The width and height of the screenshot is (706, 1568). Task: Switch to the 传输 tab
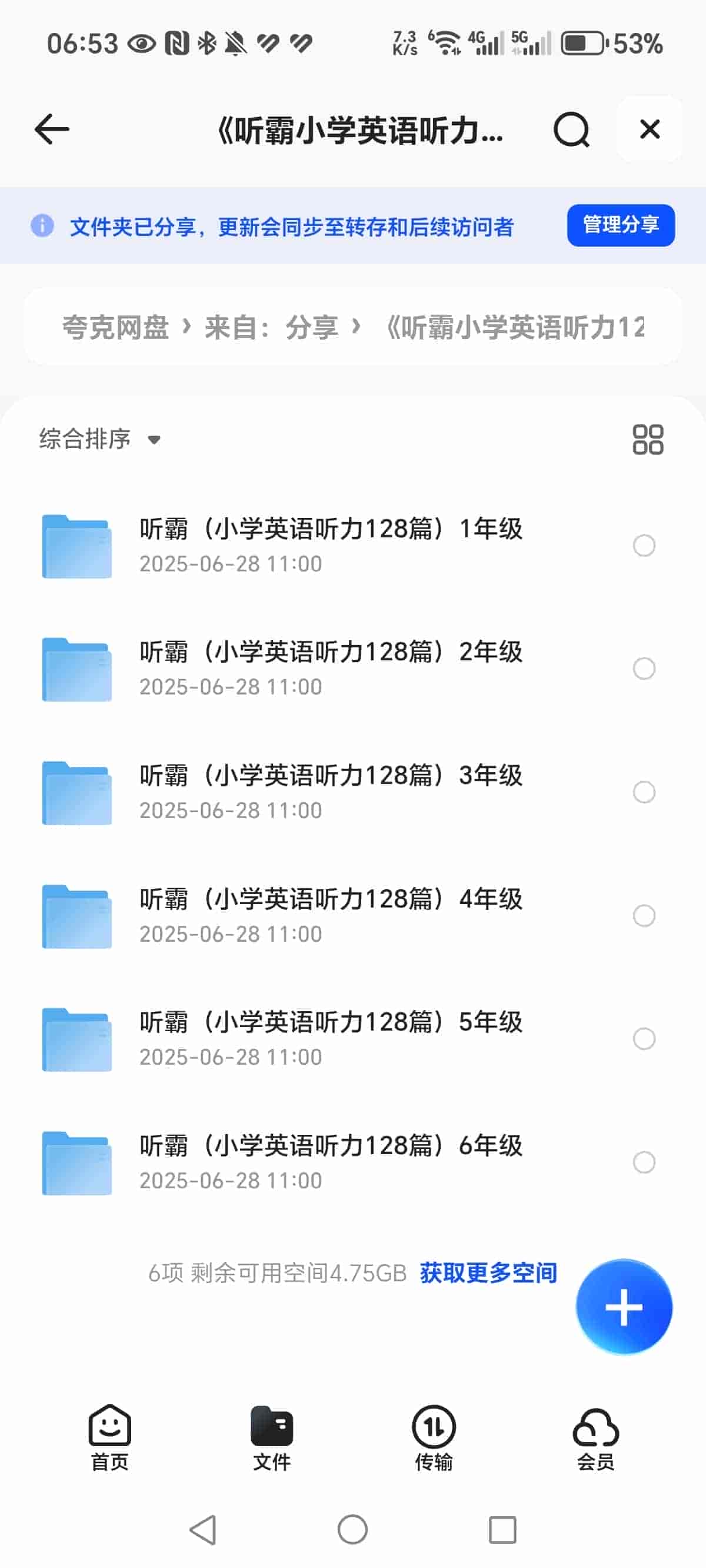tap(434, 1438)
